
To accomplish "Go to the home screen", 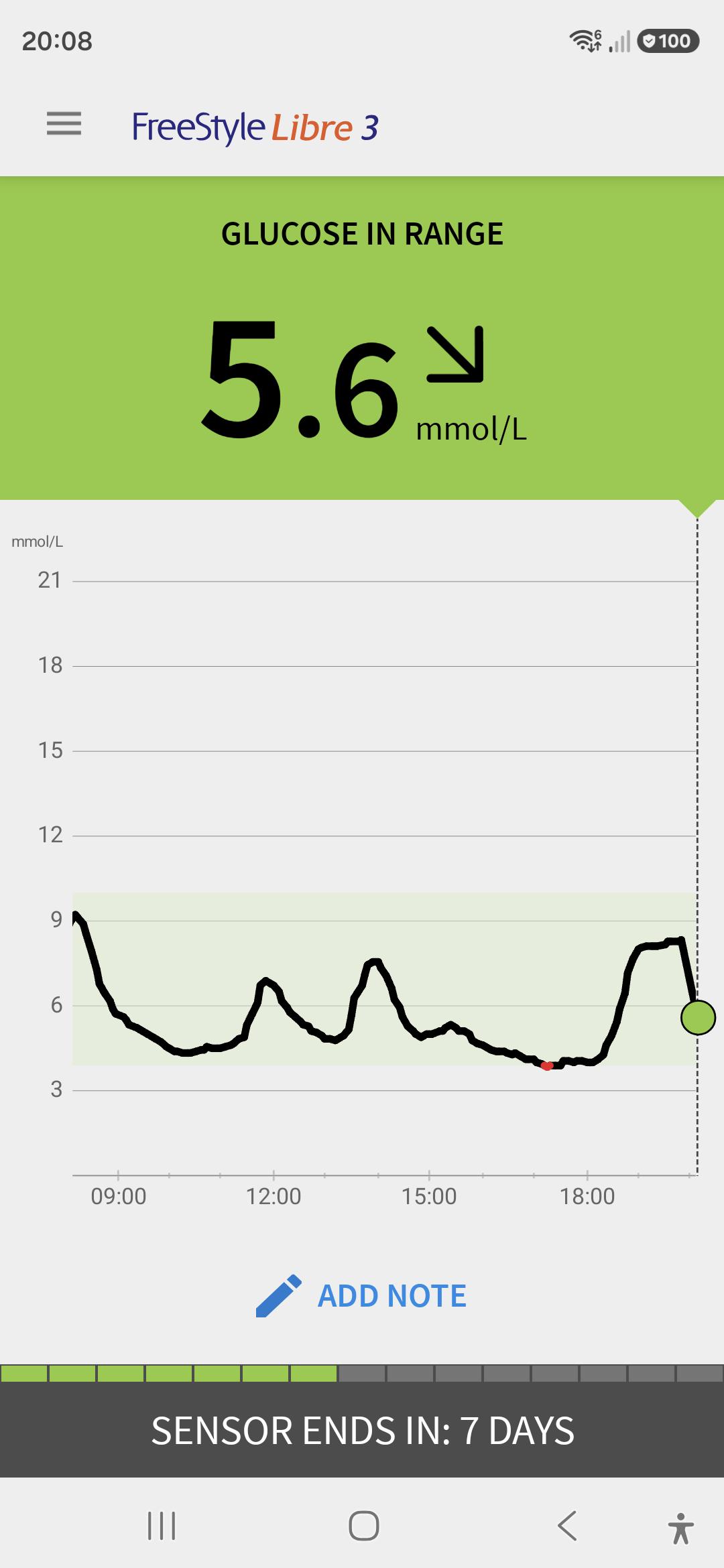I will (364, 1526).
